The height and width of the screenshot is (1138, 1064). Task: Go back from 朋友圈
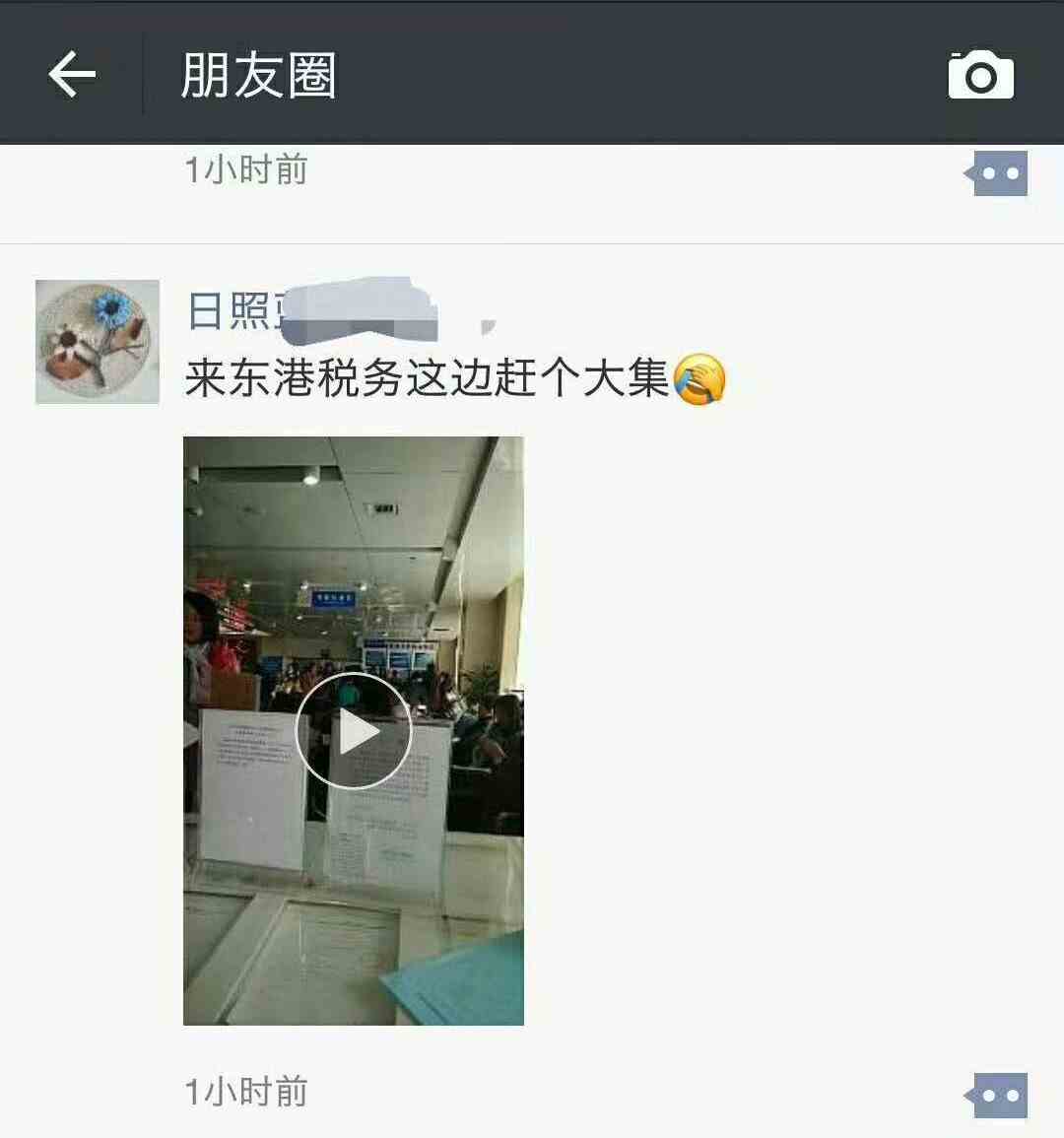coord(72,75)
